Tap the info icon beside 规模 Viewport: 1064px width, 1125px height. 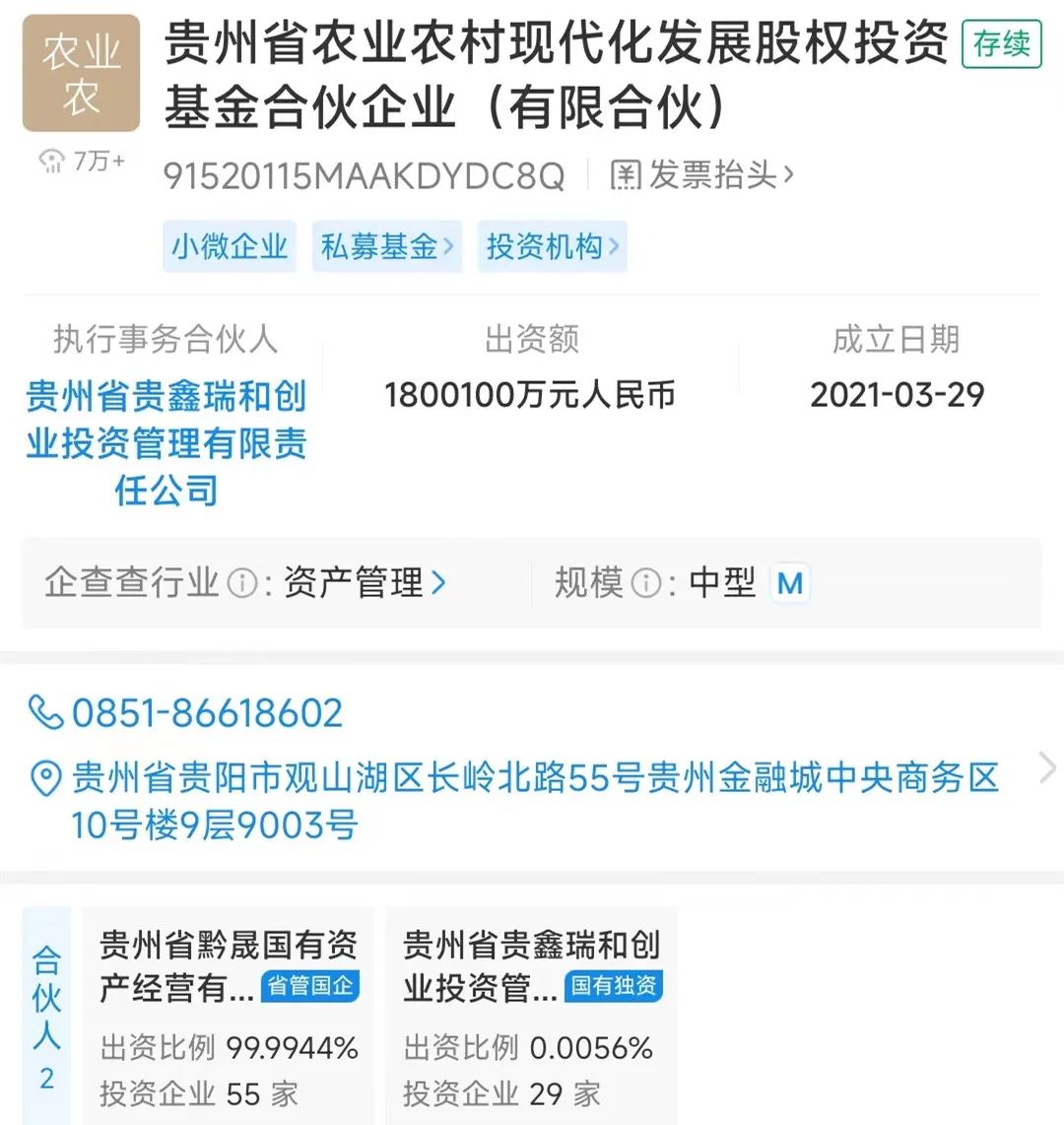[645, 583]
